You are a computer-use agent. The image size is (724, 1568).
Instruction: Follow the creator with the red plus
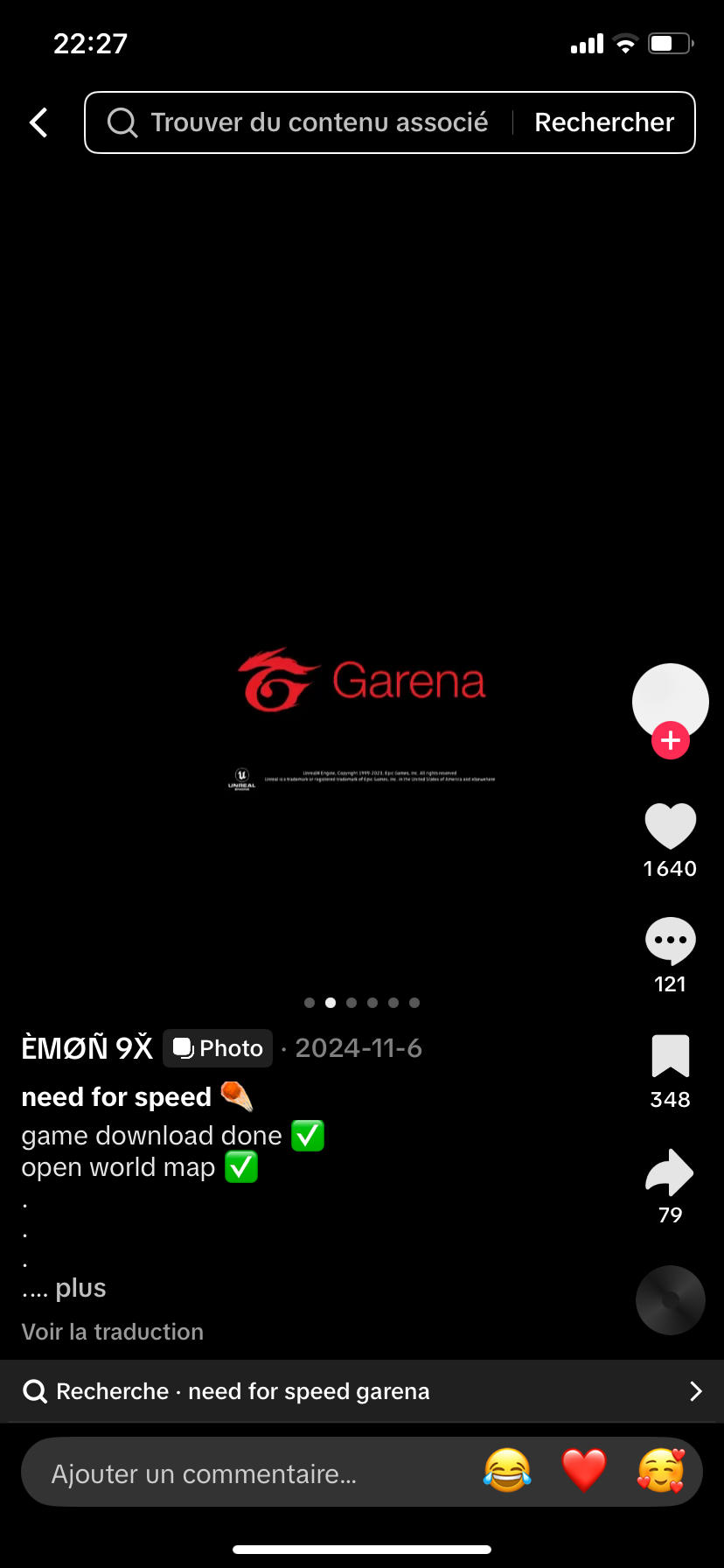coord(671,741)
